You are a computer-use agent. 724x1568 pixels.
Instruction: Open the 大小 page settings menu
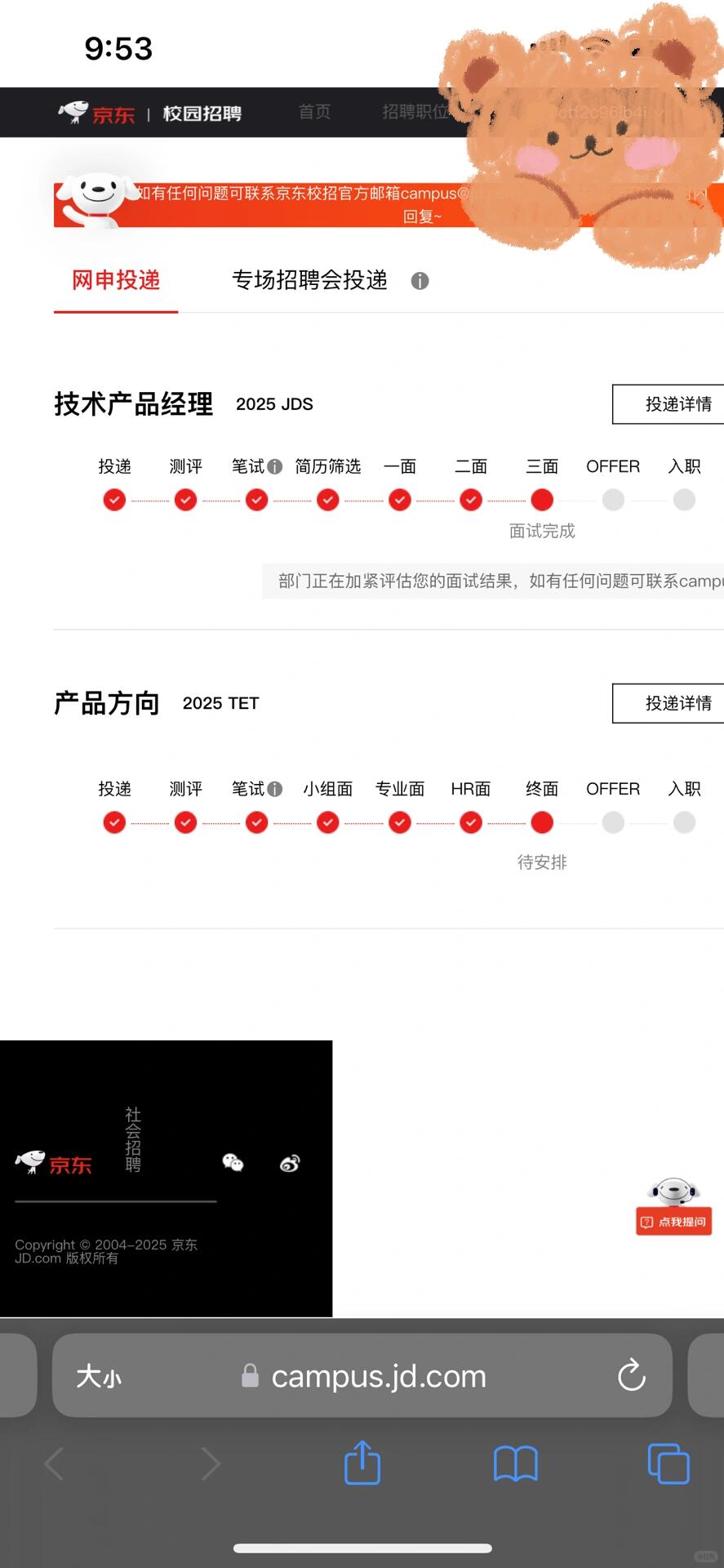[99, 1377]
